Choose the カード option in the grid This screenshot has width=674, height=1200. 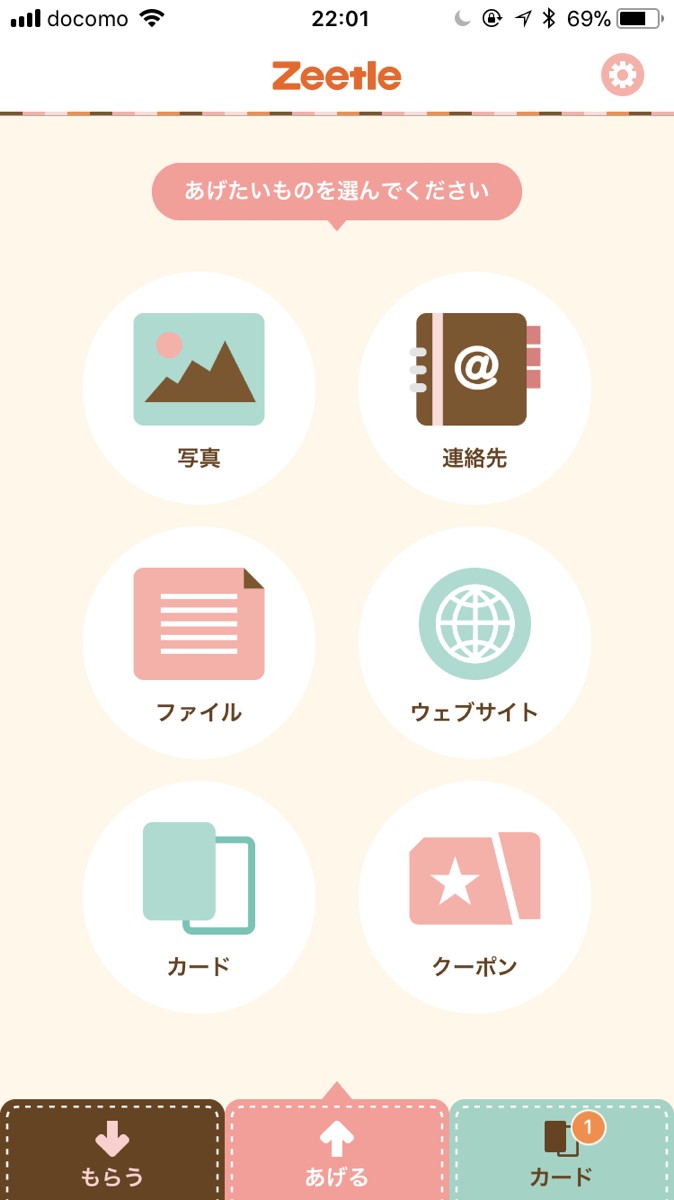click(199, 897)
